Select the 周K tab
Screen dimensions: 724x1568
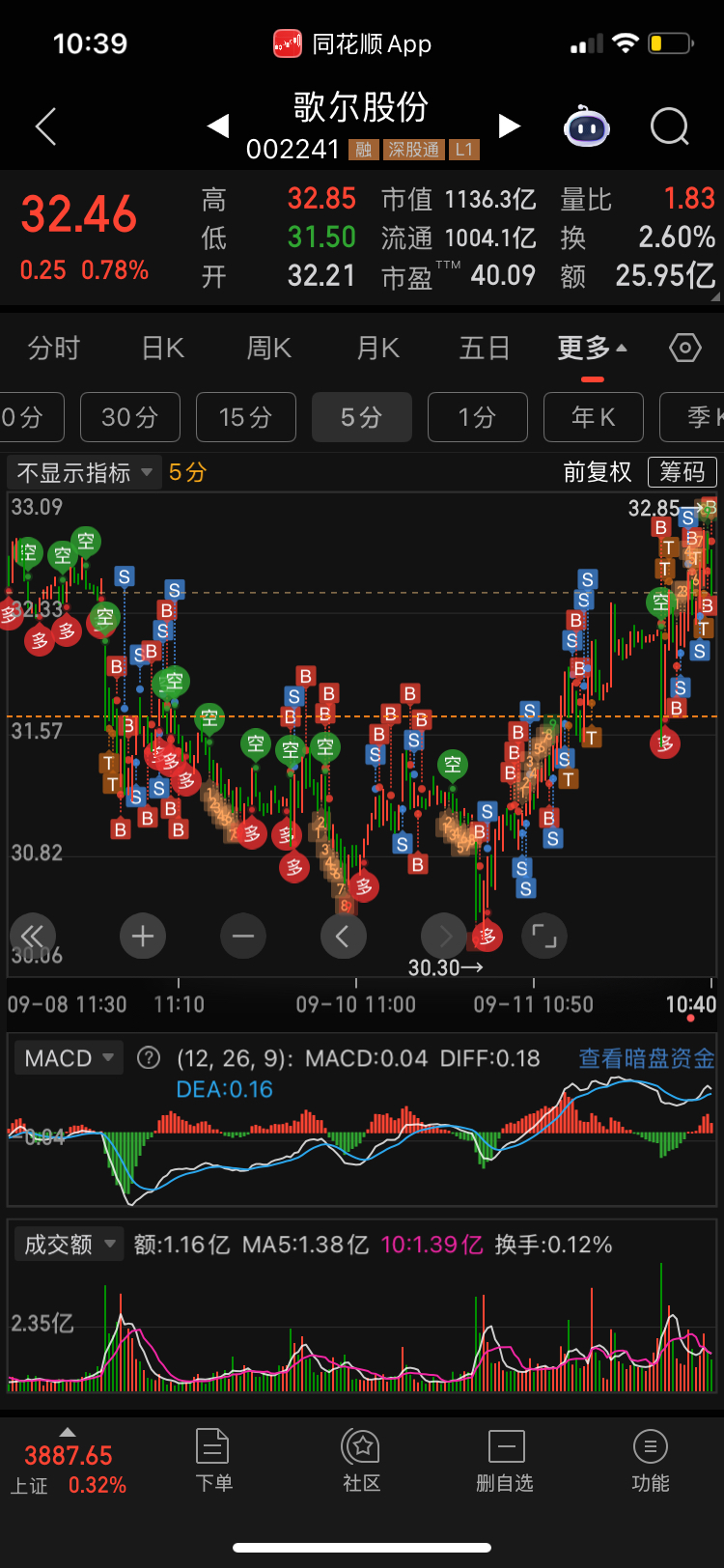point(269,348)
